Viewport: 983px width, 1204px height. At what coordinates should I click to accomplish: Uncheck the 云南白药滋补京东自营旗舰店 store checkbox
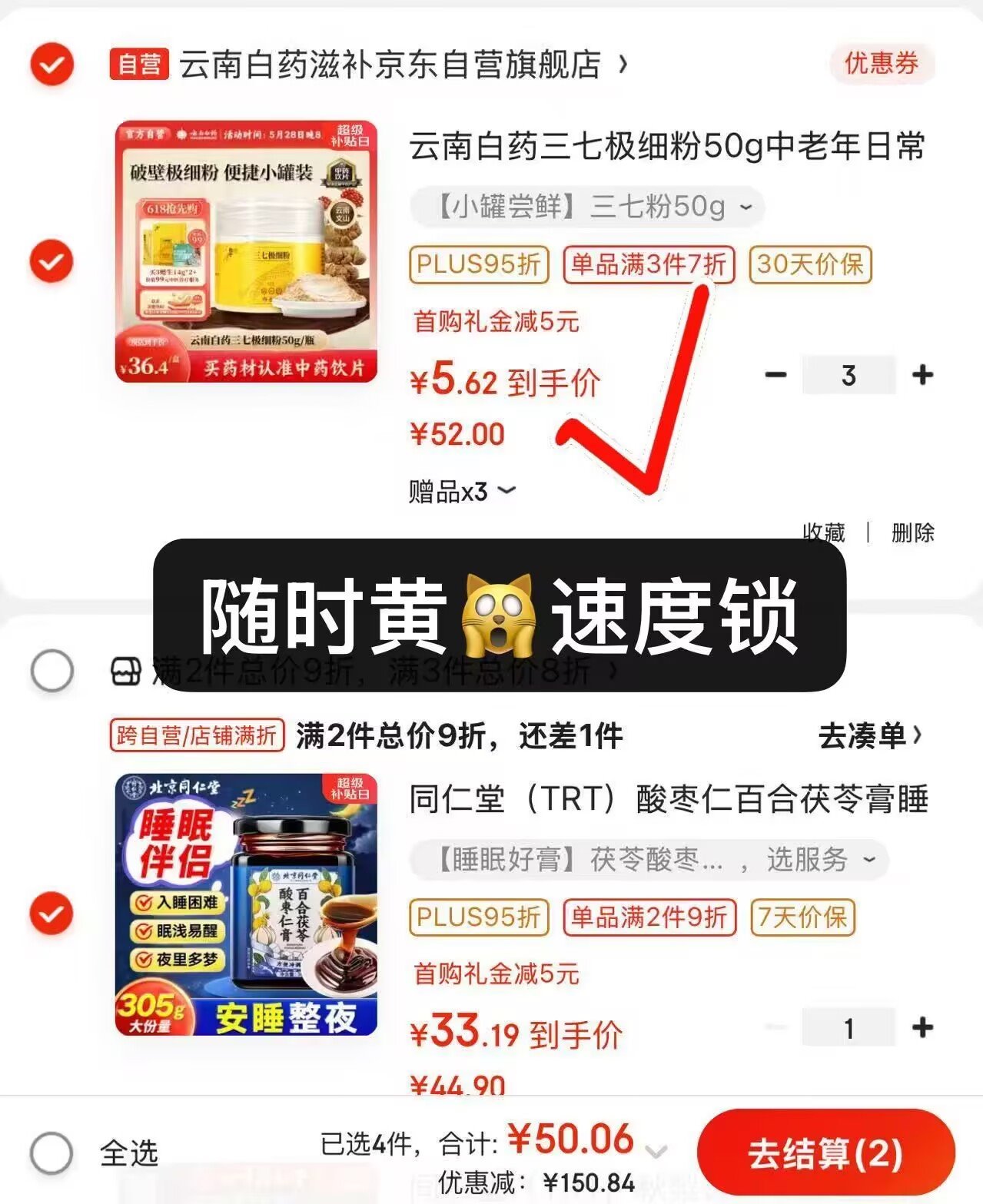coord(51,64)
